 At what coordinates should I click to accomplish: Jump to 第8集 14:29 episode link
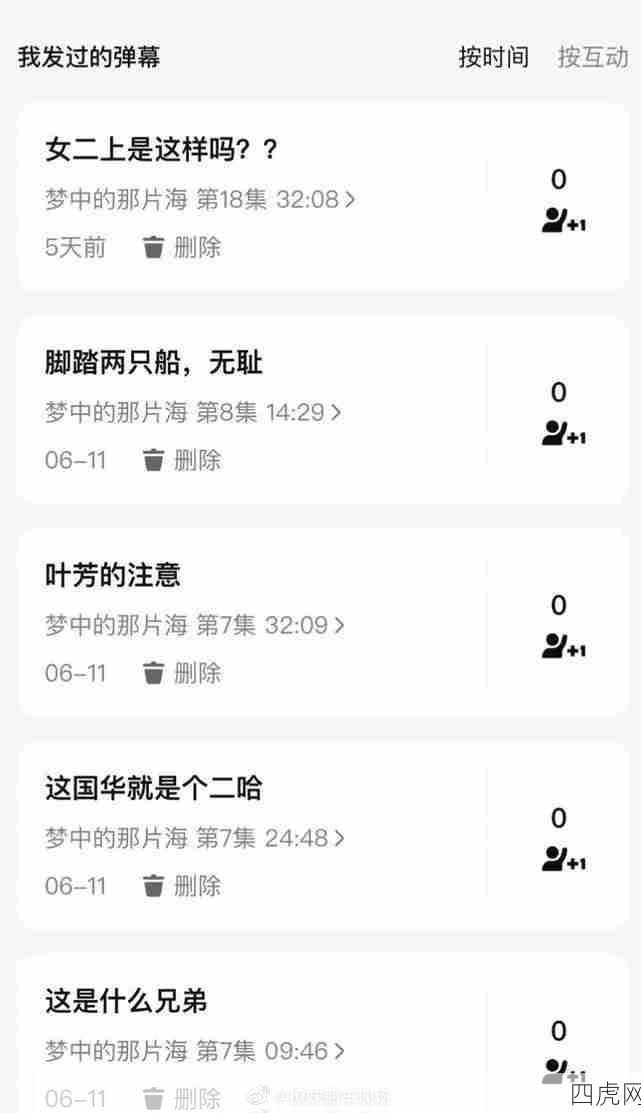(193, 412)
